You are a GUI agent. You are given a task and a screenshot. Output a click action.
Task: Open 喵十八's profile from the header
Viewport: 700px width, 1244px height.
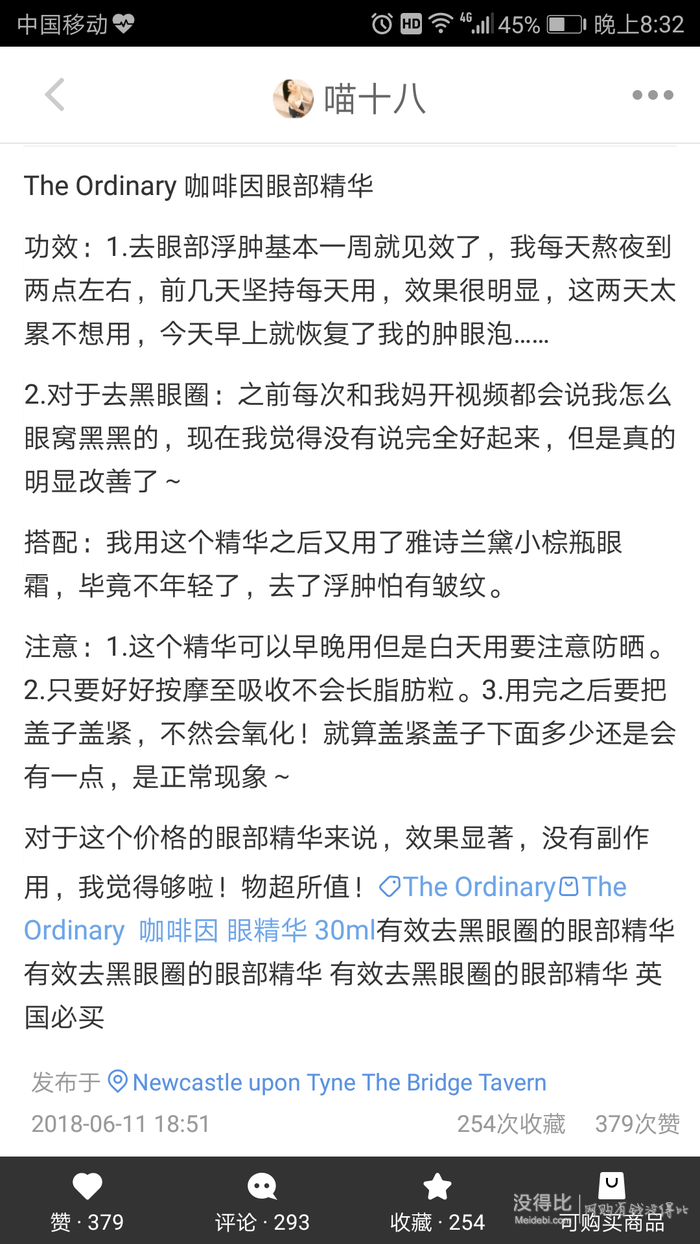349,98
